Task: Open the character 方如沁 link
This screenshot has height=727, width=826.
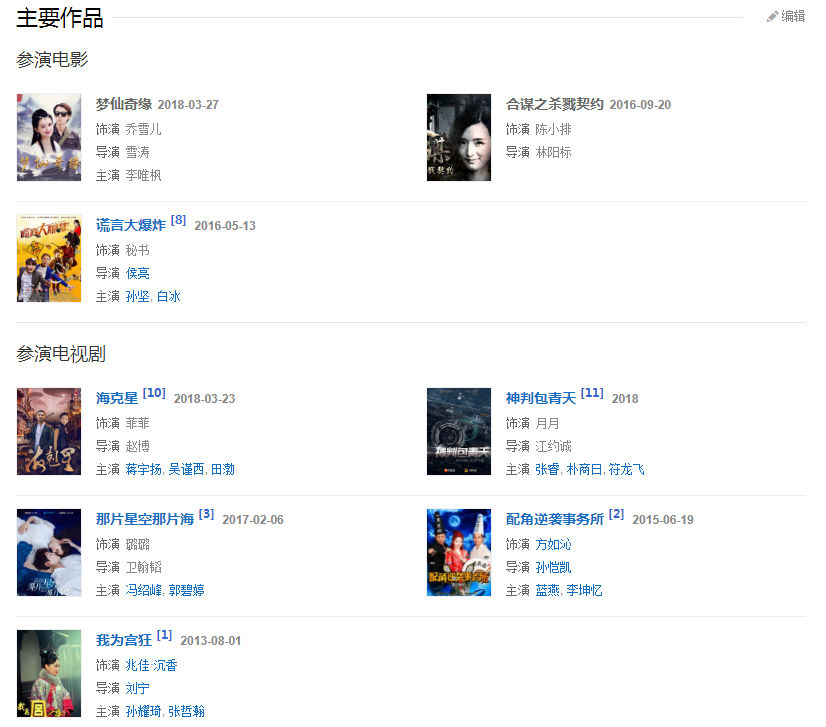Action: 554,544
